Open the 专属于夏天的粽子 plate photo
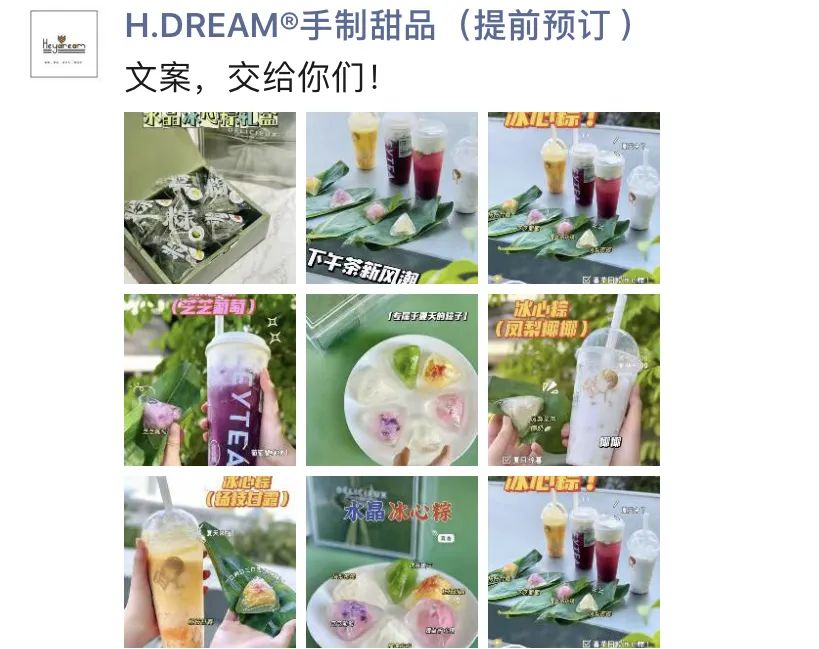This screenshot has height=649, width=819. [x=392, y=380]
